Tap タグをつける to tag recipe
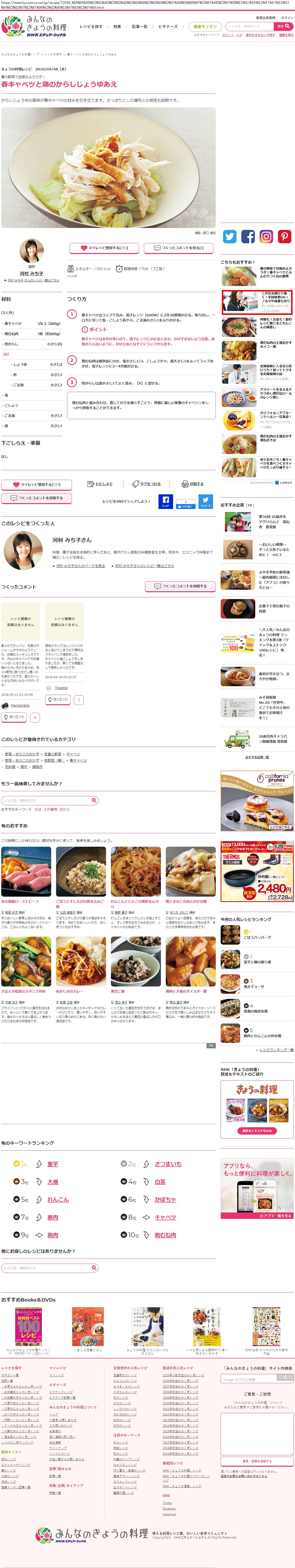The image size is (295, 1568). (146, 484)
